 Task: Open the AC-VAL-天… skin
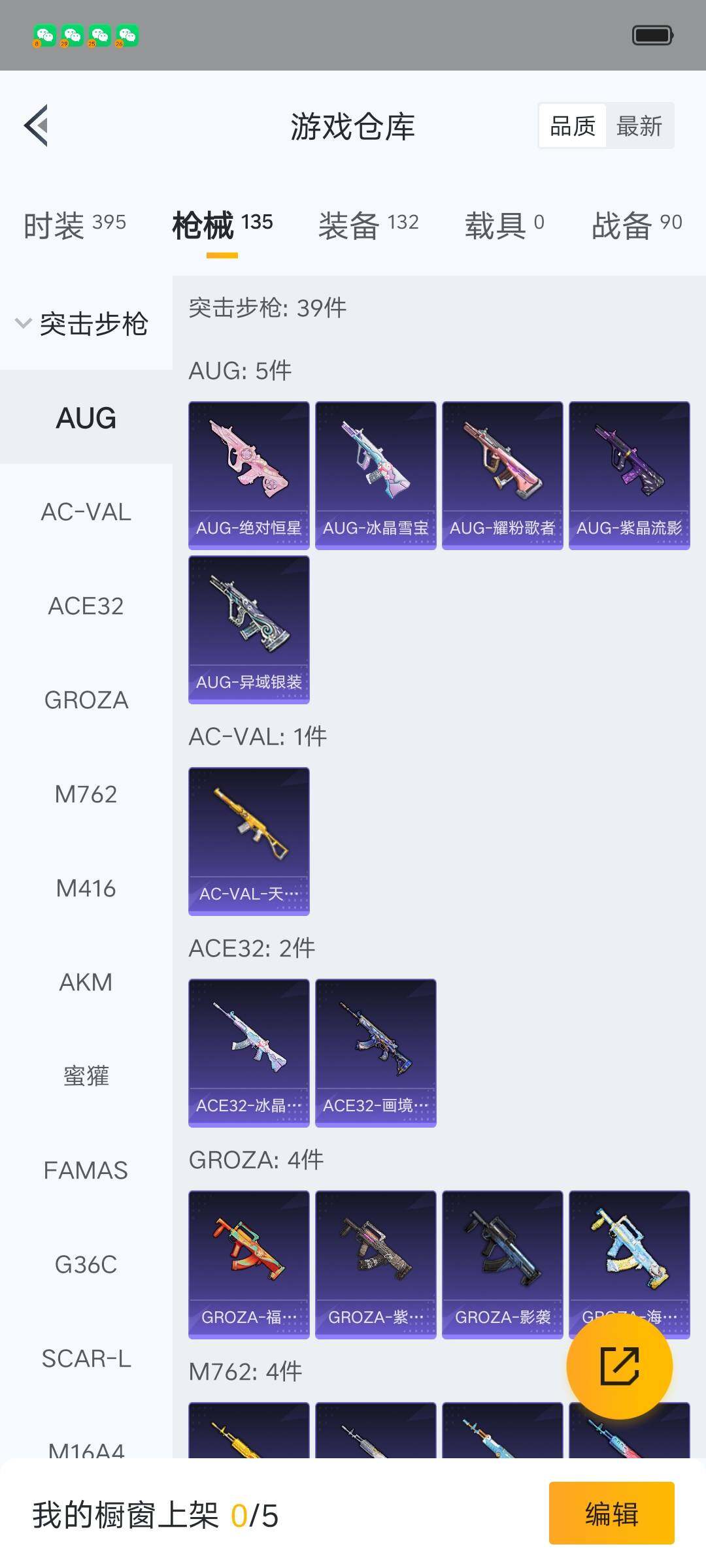tap(248, 841)
